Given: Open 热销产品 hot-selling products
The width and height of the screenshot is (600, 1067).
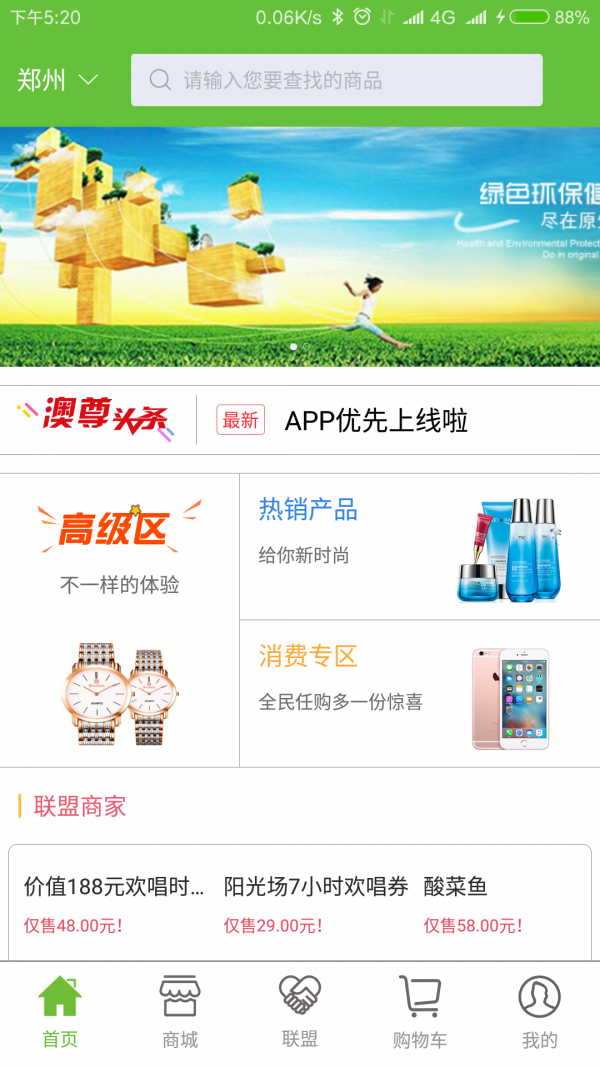Looking at the screenshot, I should click(419, 546).
